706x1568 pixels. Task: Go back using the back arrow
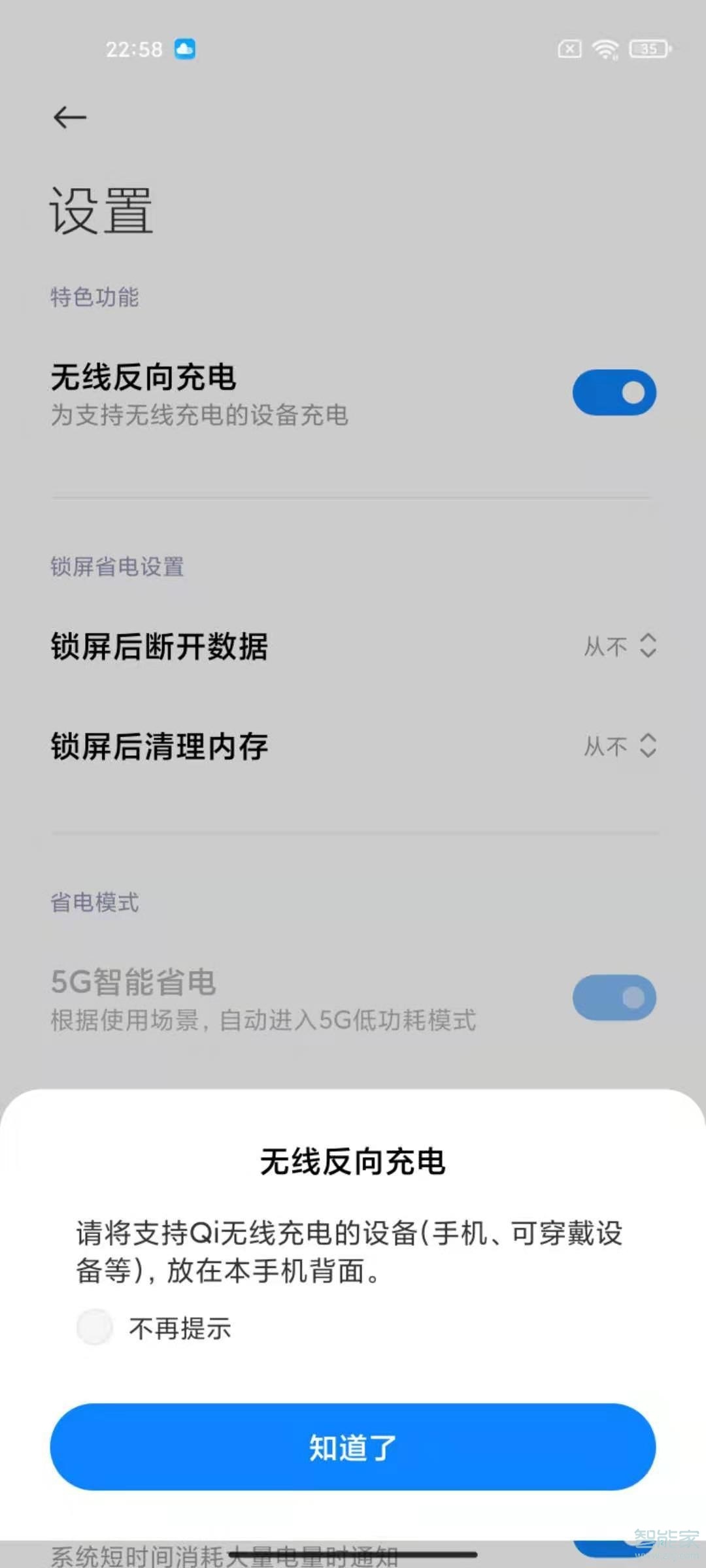pyautogui.click(x=69, y=118)
